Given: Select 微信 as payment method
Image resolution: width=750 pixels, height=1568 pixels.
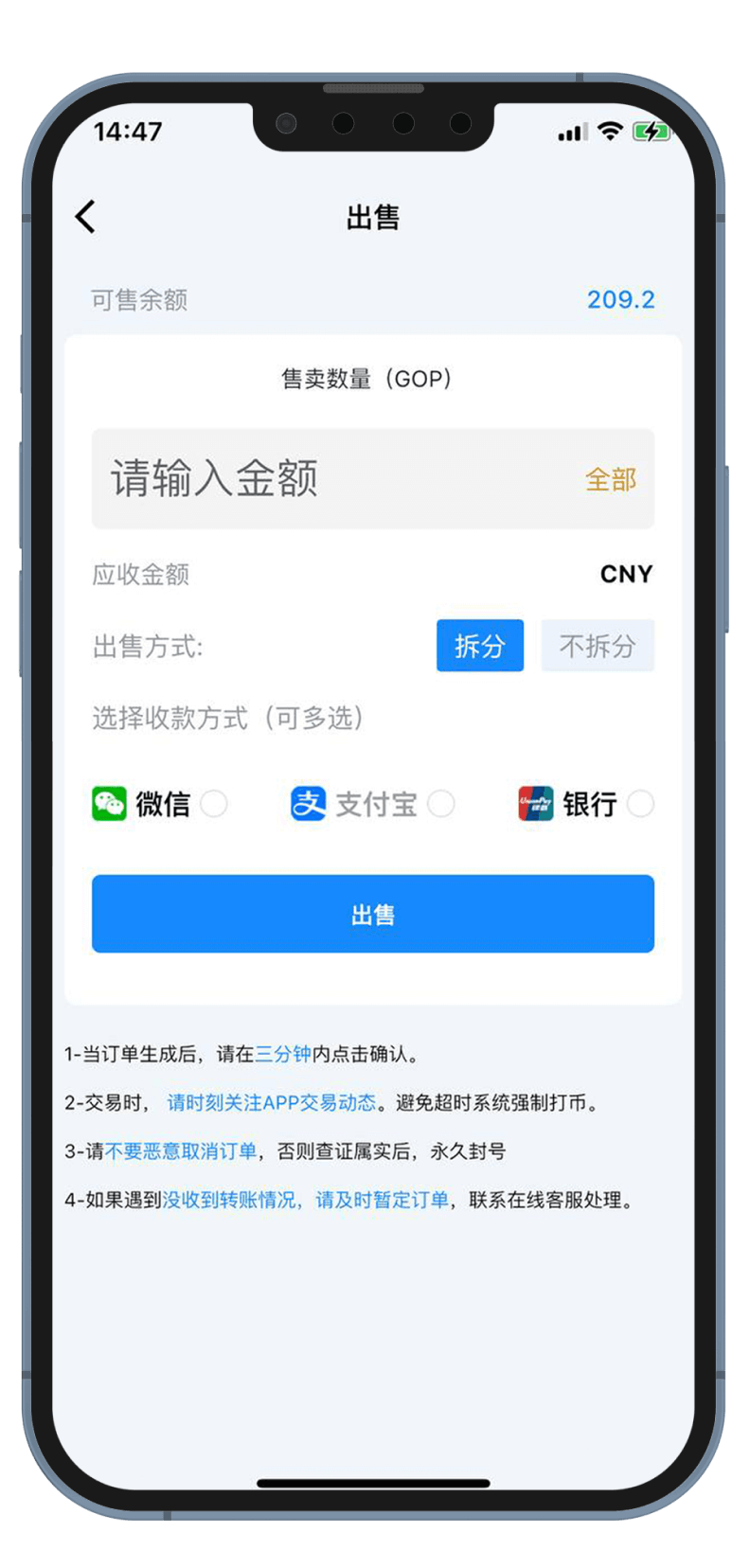Looking at the screenshot, I should pos(214,804).
